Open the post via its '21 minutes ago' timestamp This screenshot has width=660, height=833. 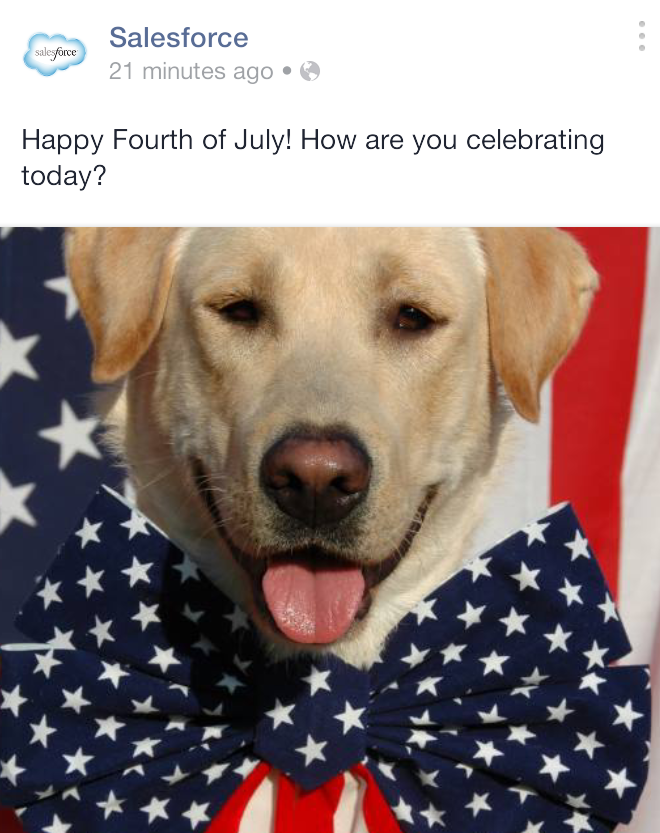[190, 72]
